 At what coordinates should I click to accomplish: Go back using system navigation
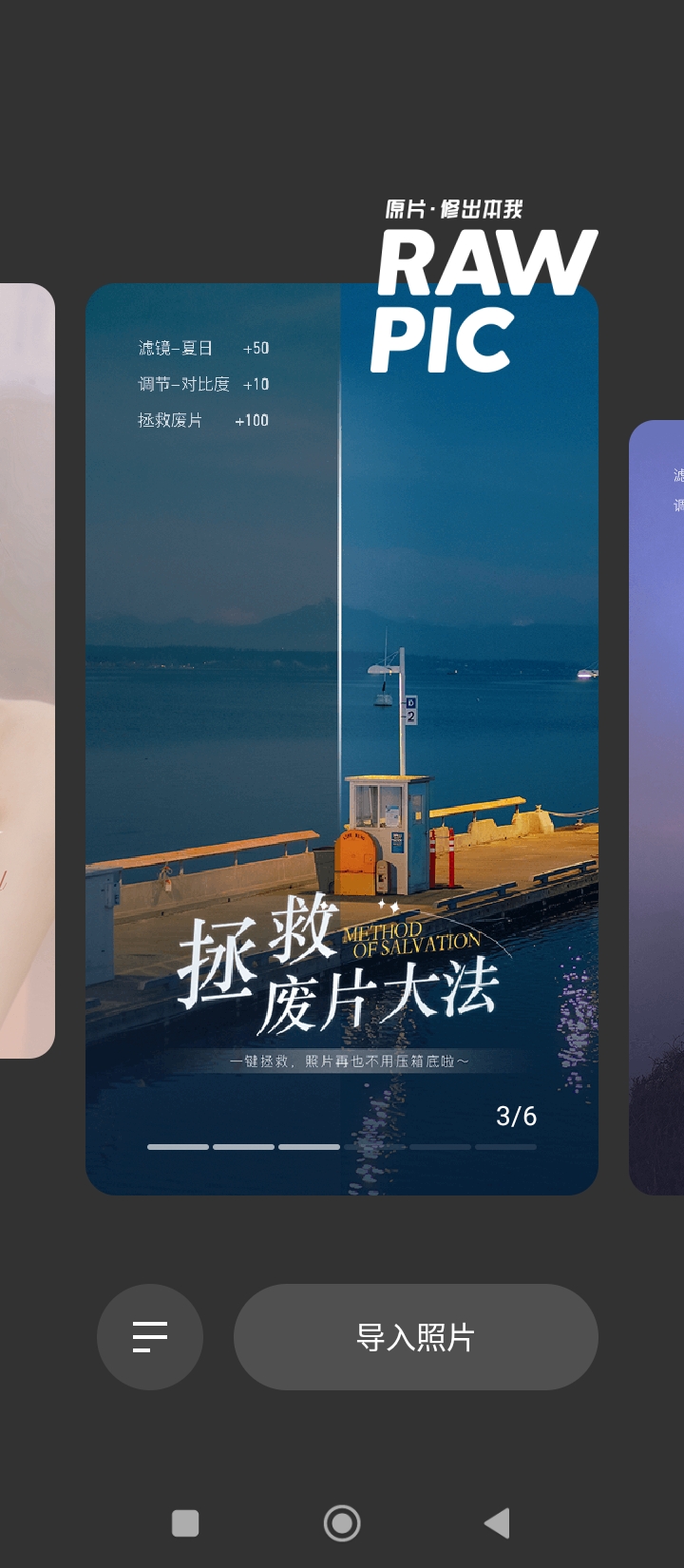[x=497, y=1522]
